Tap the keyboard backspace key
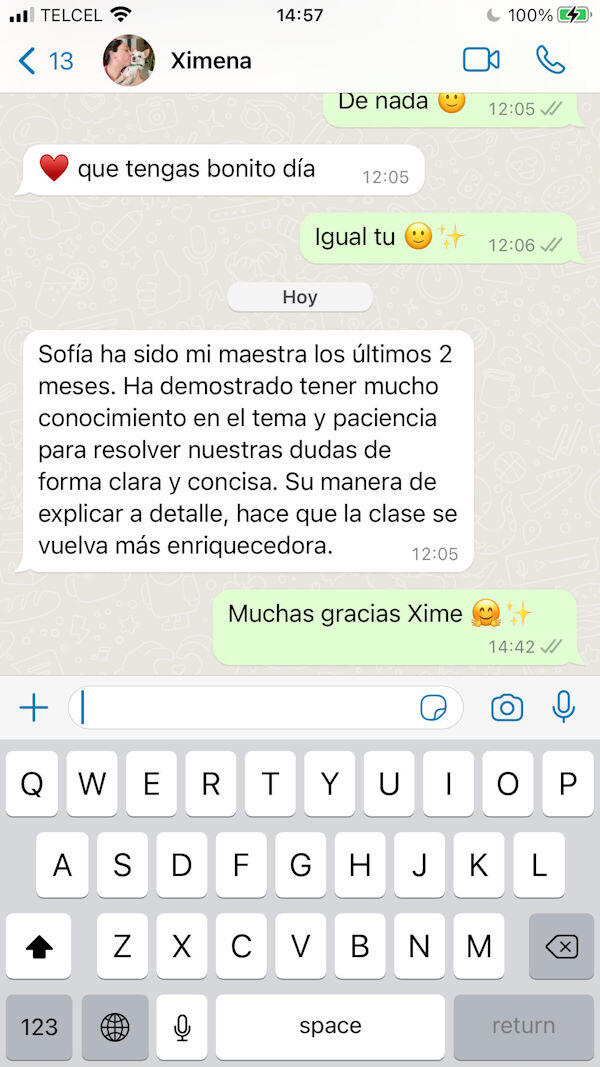600x1067 pixels. pos(561,947)
